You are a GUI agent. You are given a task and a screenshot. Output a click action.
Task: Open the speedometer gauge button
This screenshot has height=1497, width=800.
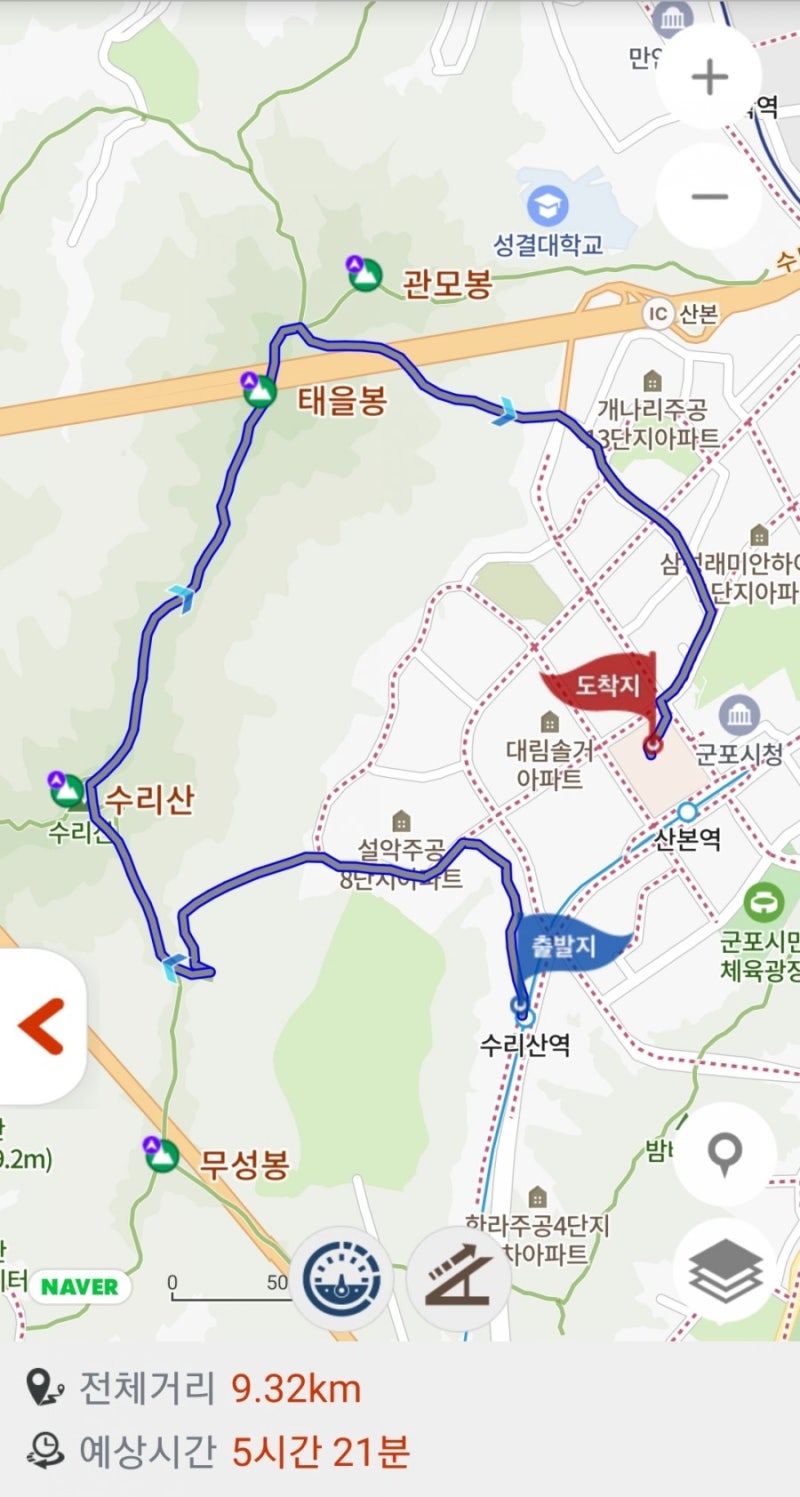click(341, 1278)
